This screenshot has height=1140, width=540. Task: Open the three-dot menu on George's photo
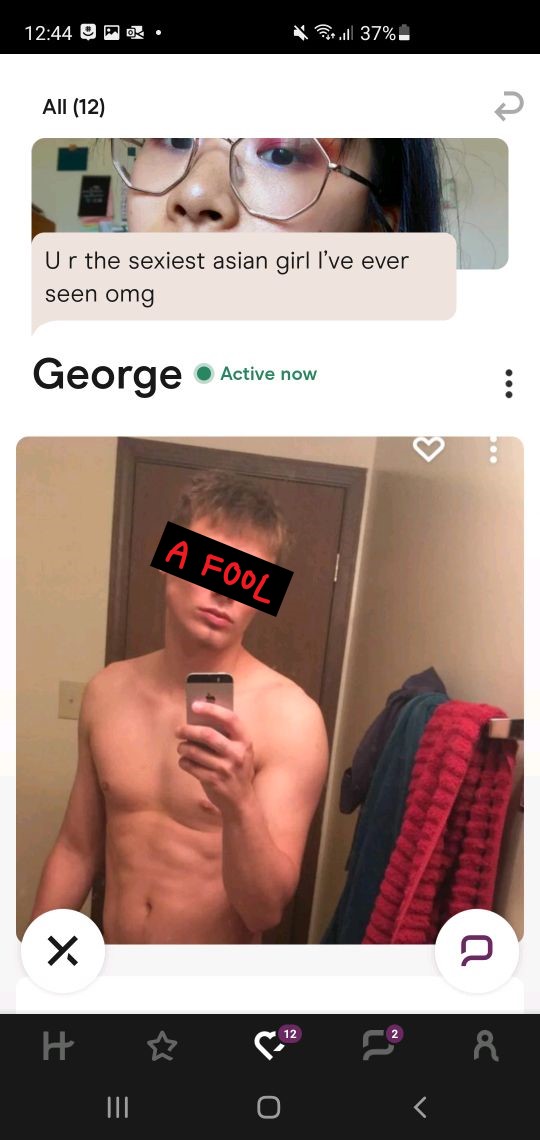pyautogui.click(x=493, y=449)
